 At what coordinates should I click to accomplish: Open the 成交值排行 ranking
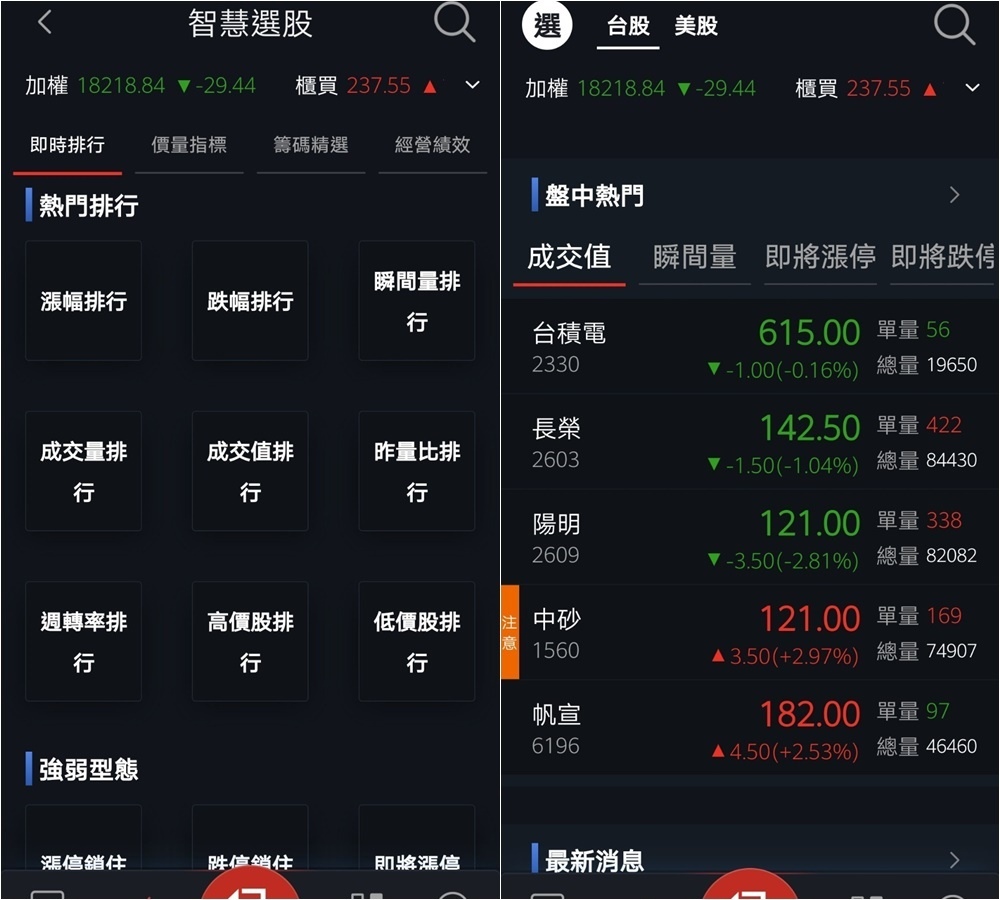point(250,471)
